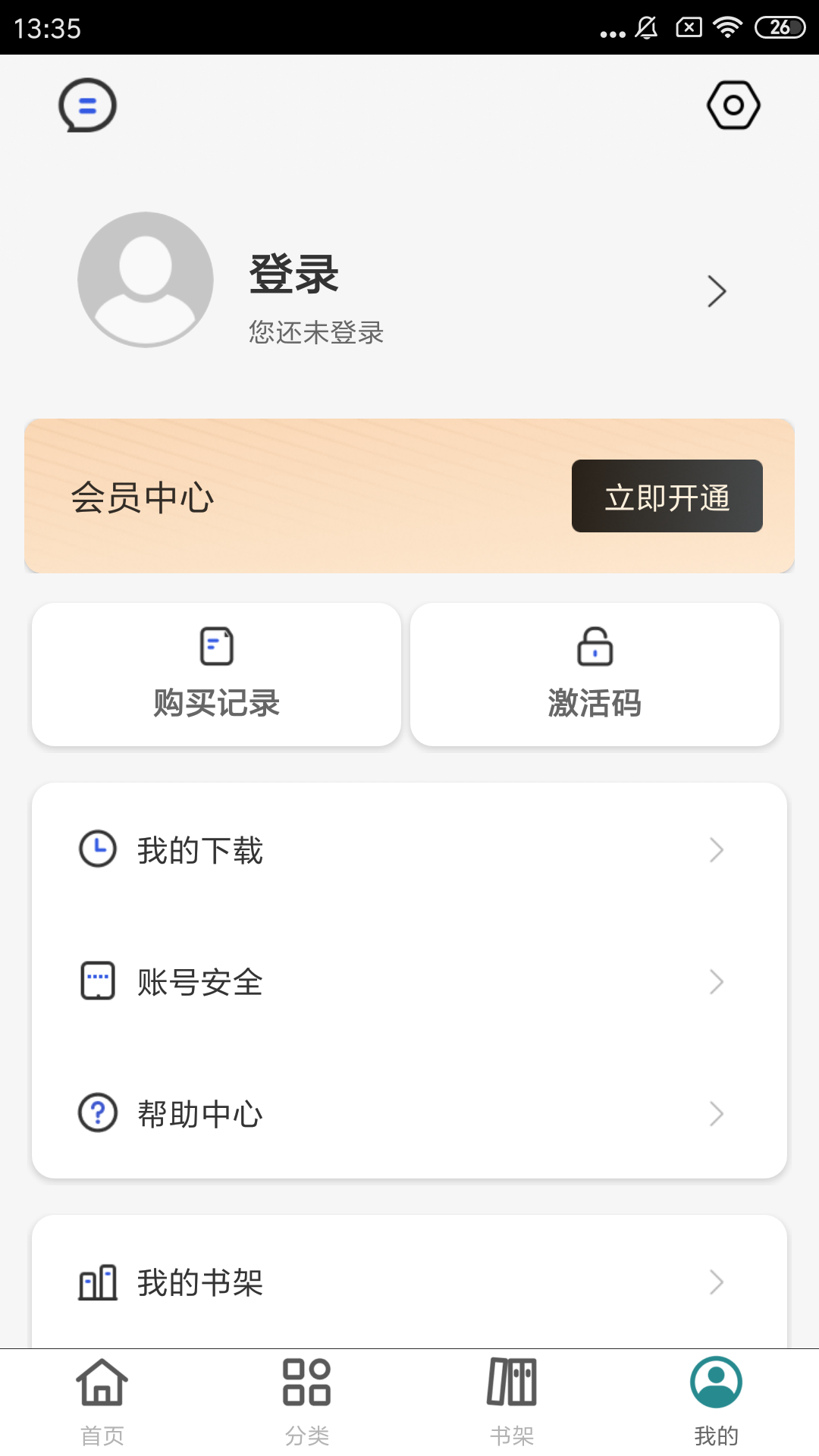Image resolution: width=819 pixels, height=1456 pixels.
Task: Click the 购买记录 document icon
Action: [x=215, y=646]
